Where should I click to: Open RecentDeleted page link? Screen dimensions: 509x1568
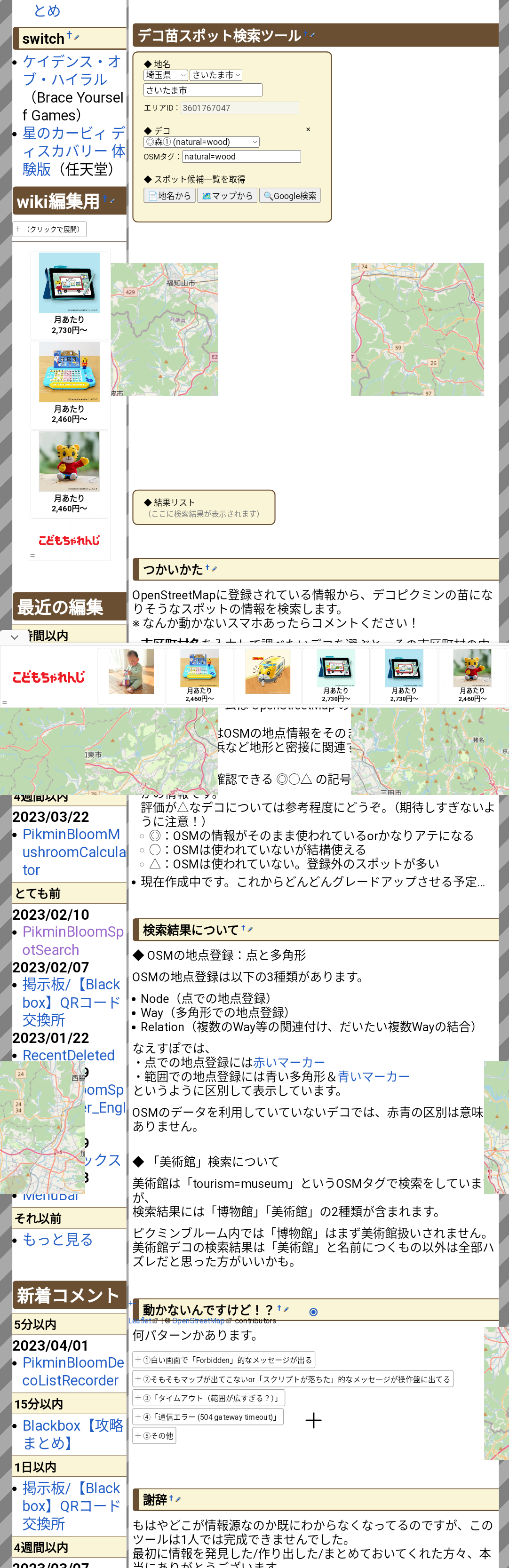click(68, 1055)
